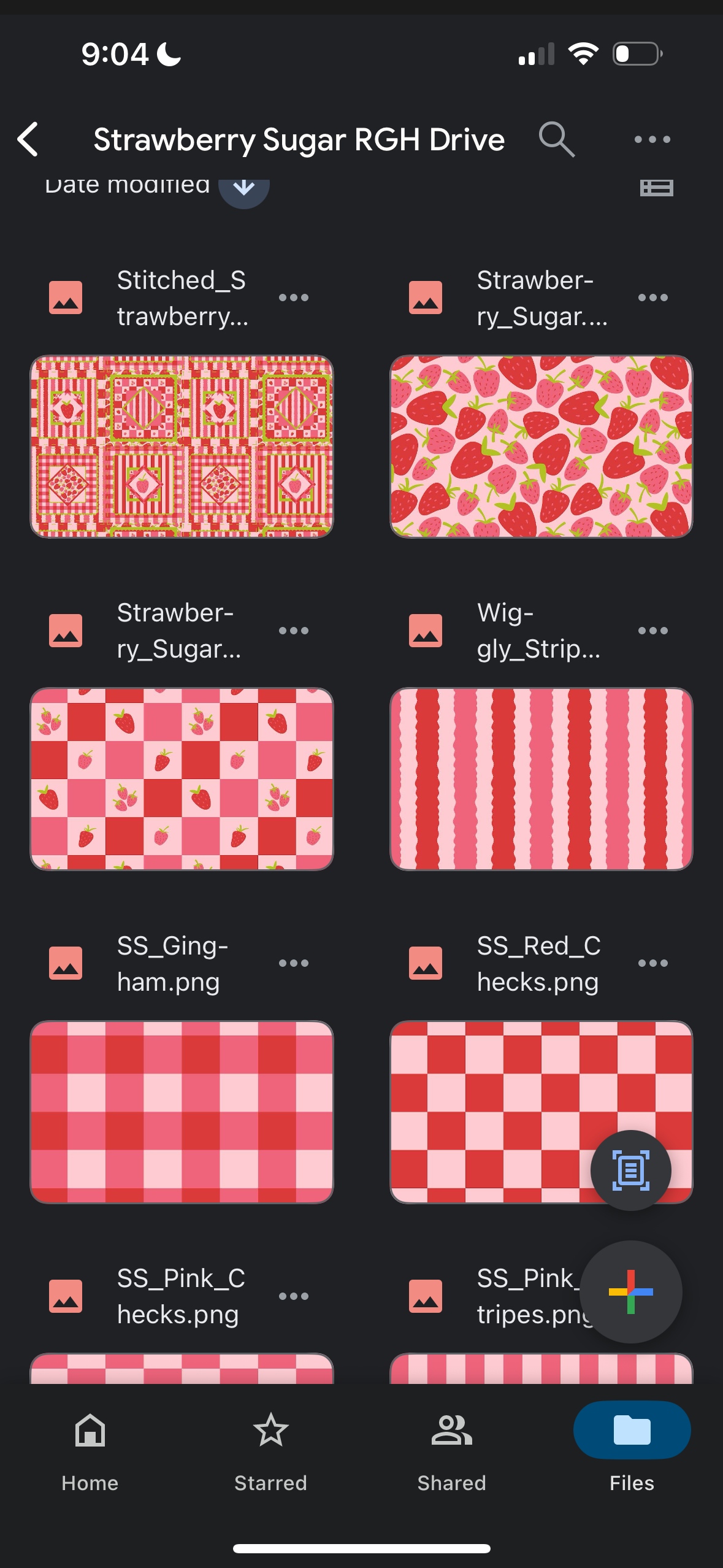Open the strawberry checkerboard pattern image
The width and height of the screenshot is (723, 1568).
pyautogui.click(x=182, y=778)
